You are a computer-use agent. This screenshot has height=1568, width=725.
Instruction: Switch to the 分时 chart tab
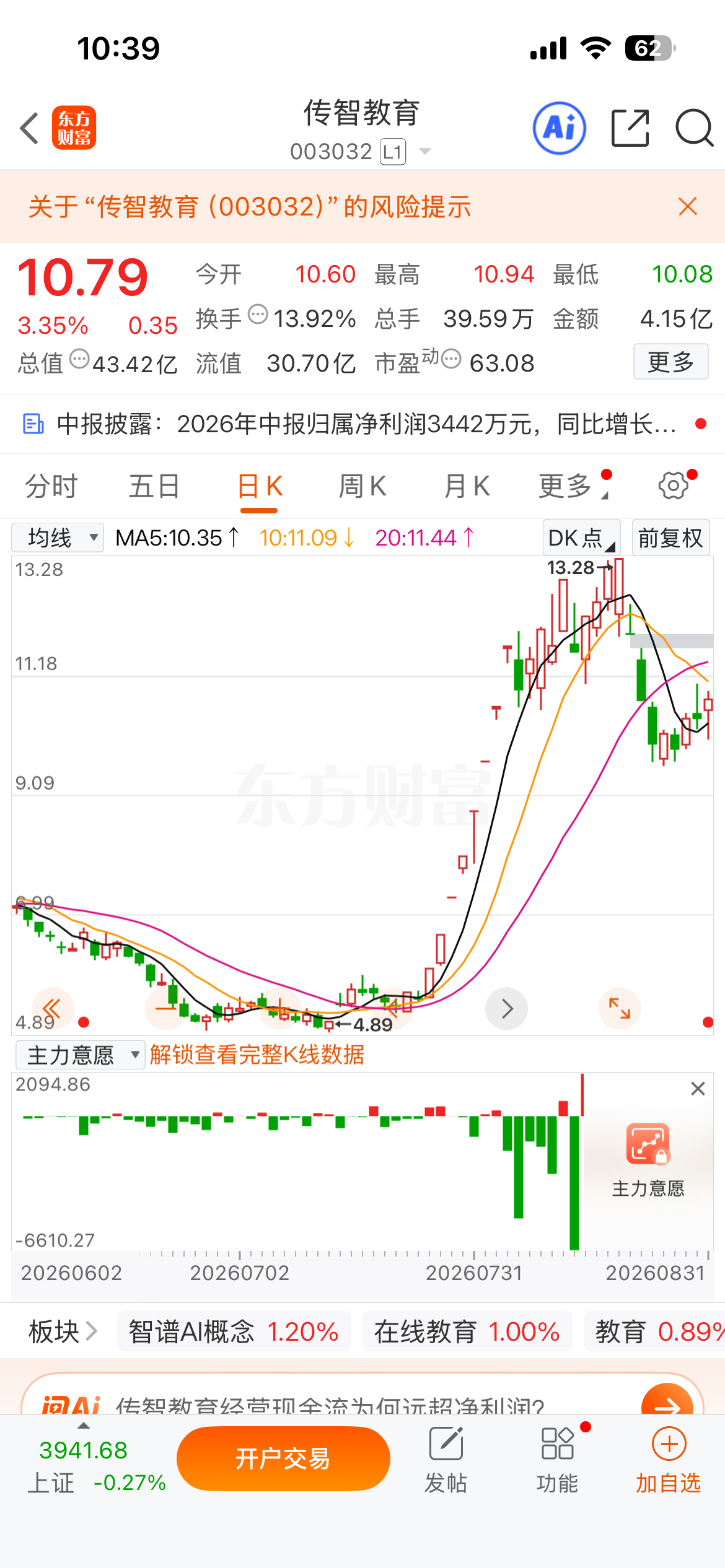click(51, 486)
